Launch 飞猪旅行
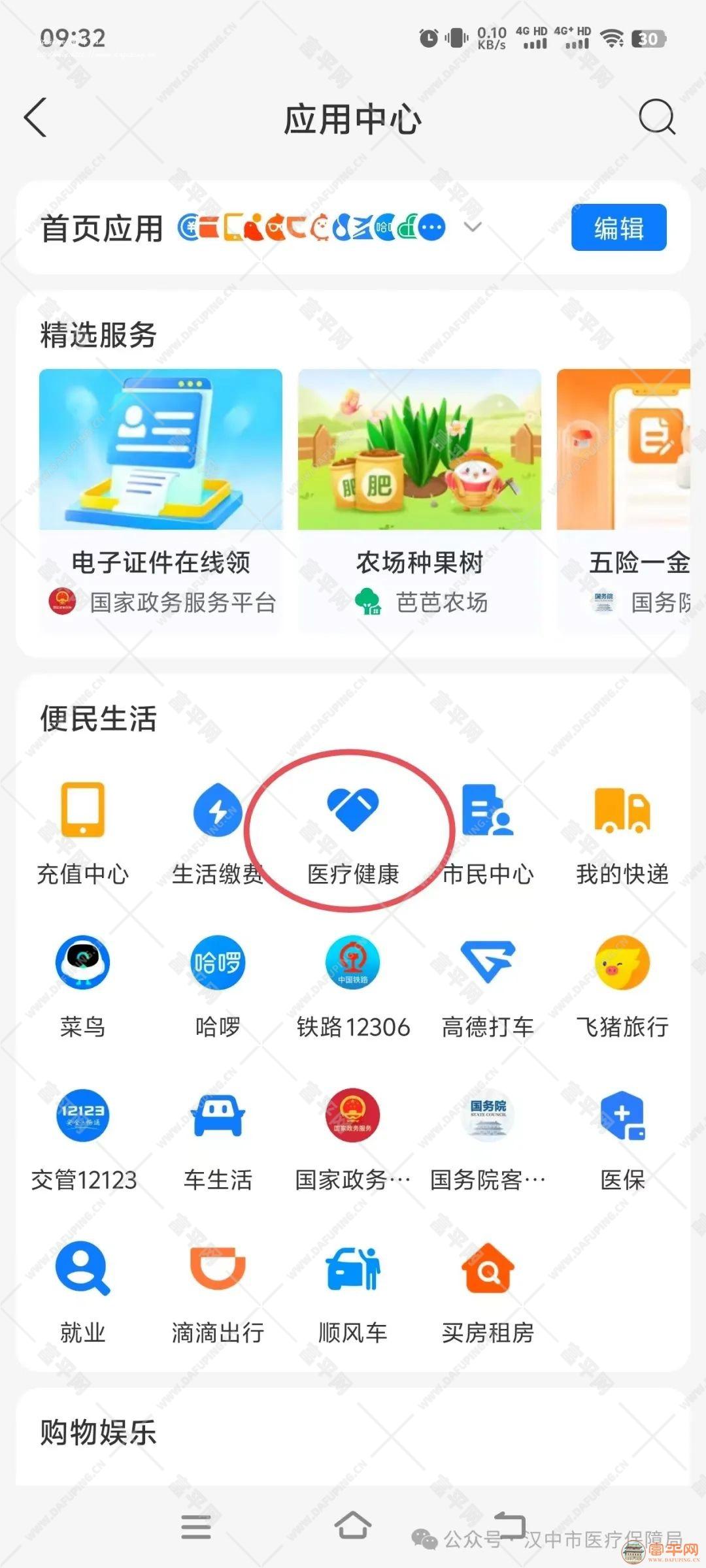Image resolution: width=706 pixels, height=1568 pixels. point(622,984)
